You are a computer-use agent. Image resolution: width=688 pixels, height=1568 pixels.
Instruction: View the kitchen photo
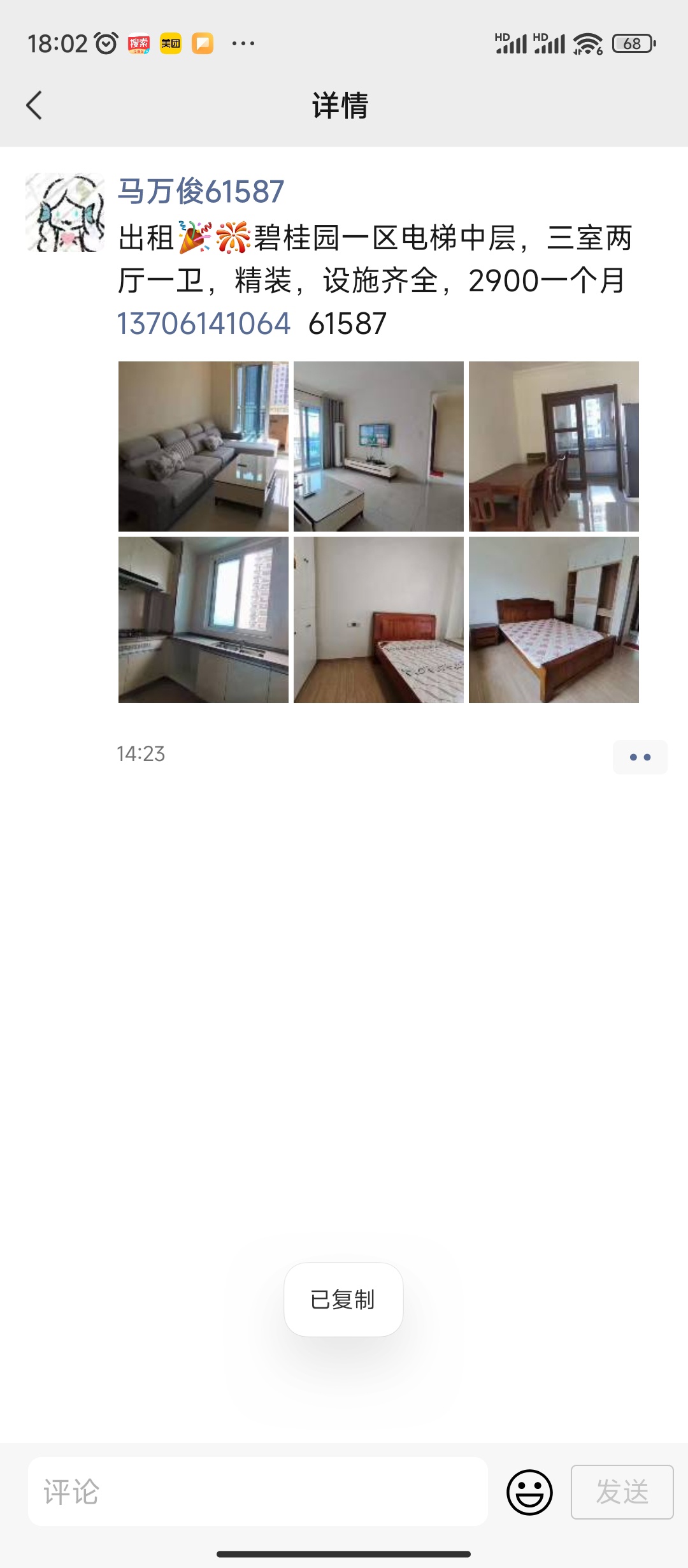203,620
